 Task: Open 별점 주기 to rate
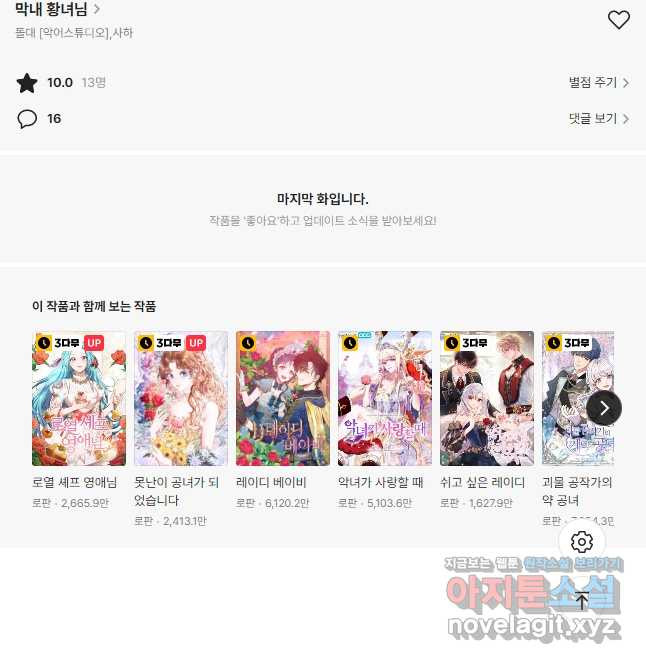point(598,83)
